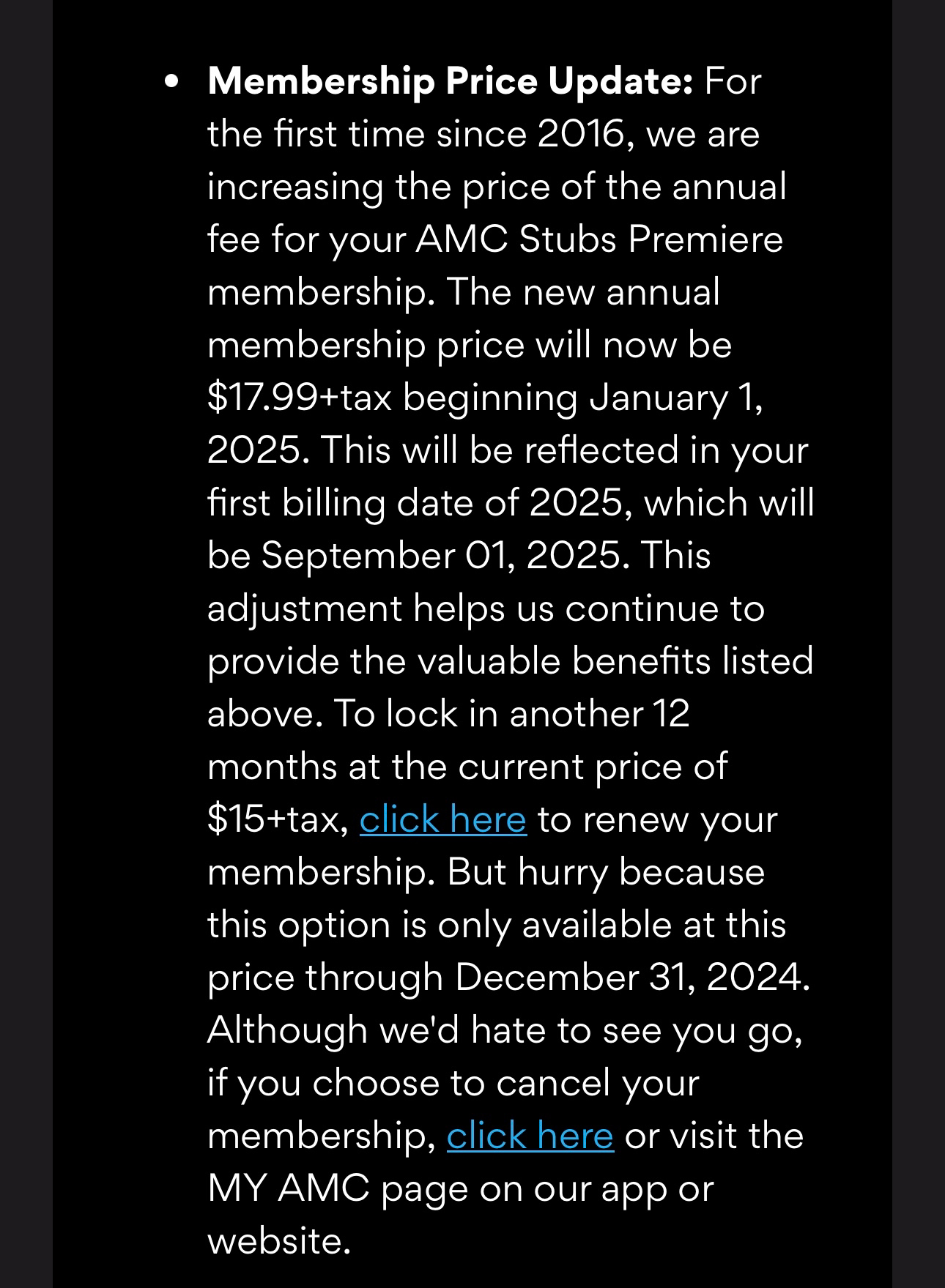945x1288 pixels.
Task: Tap 'click here' to renew your membership
Action: click(x=442, y=819)
